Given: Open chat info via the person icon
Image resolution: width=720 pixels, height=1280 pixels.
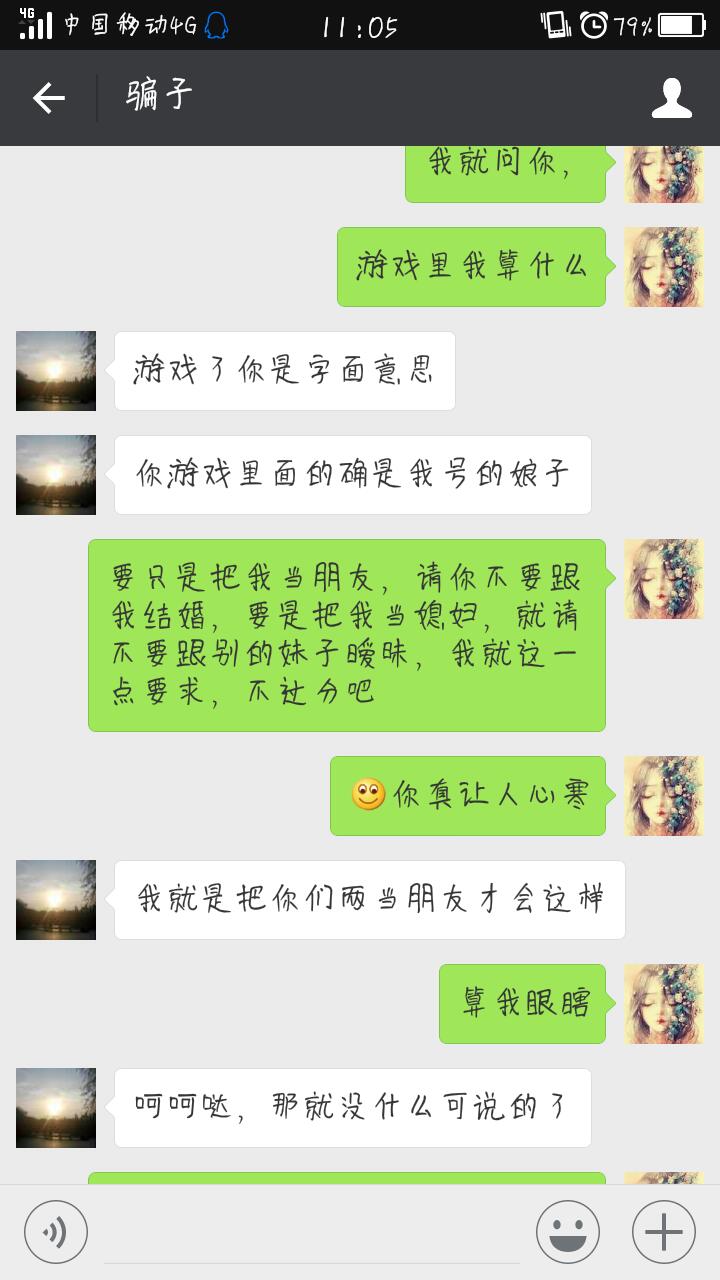Looking at the screenshot, I should pyautogui.click(x=671, y=98).
